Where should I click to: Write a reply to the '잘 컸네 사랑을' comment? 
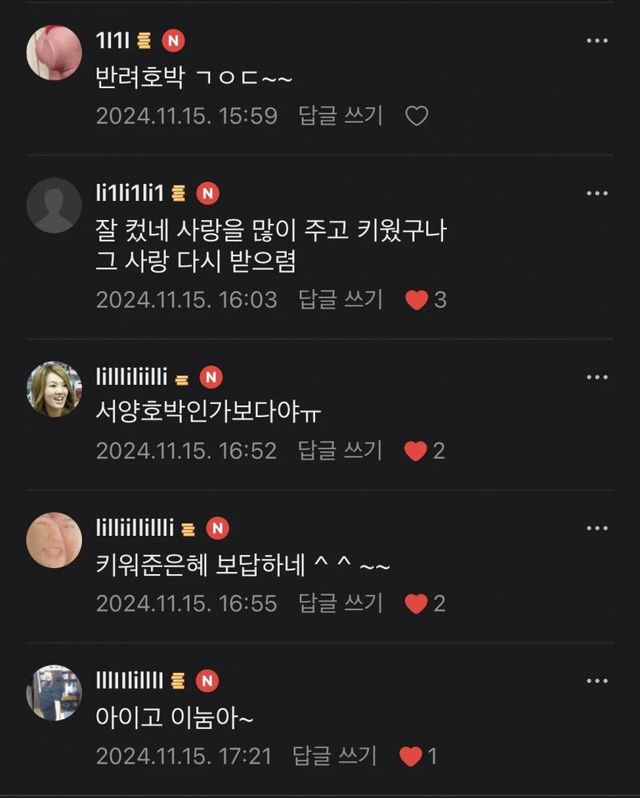(x=340, y=299)
